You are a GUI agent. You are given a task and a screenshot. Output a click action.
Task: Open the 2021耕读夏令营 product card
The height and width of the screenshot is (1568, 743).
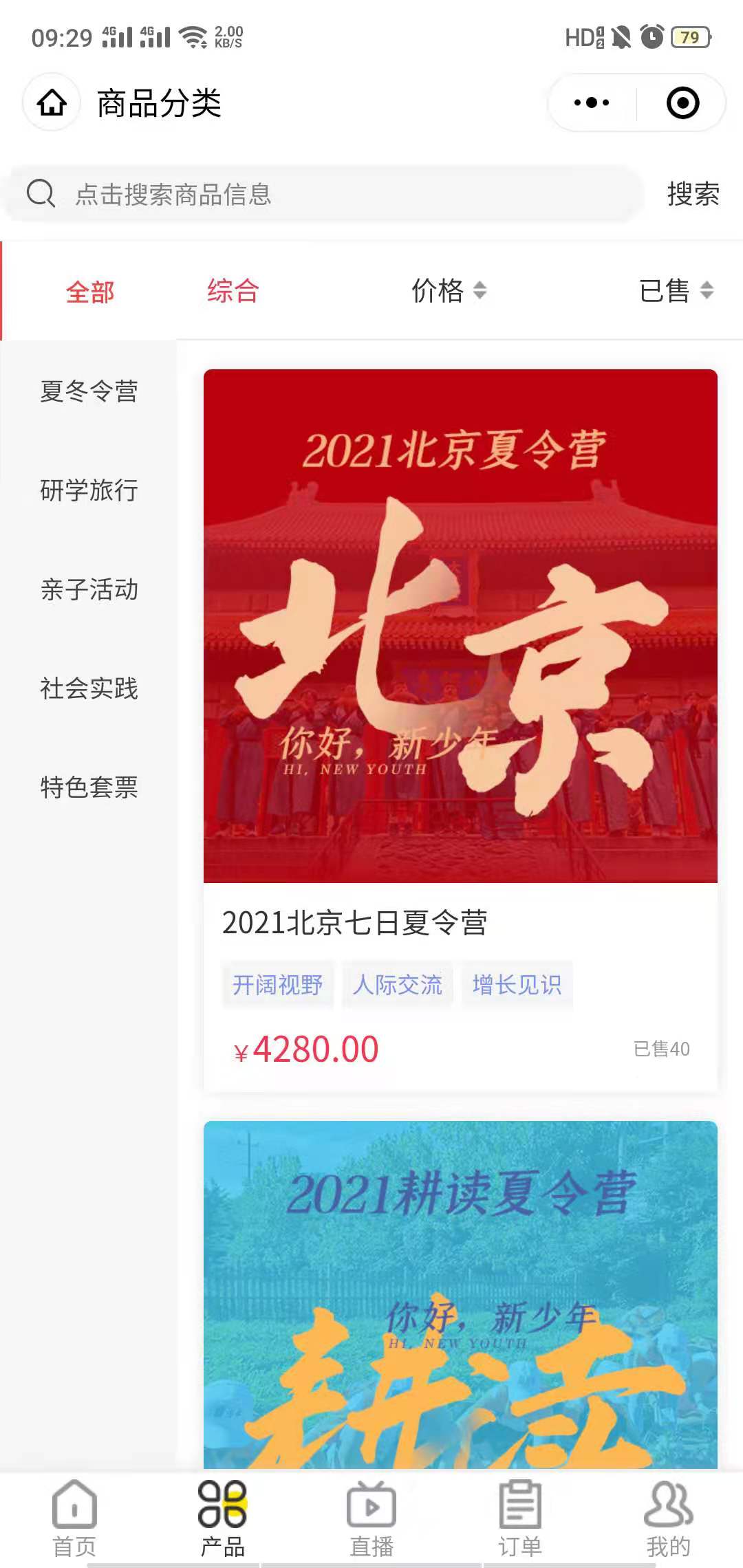pos(460,1293)
